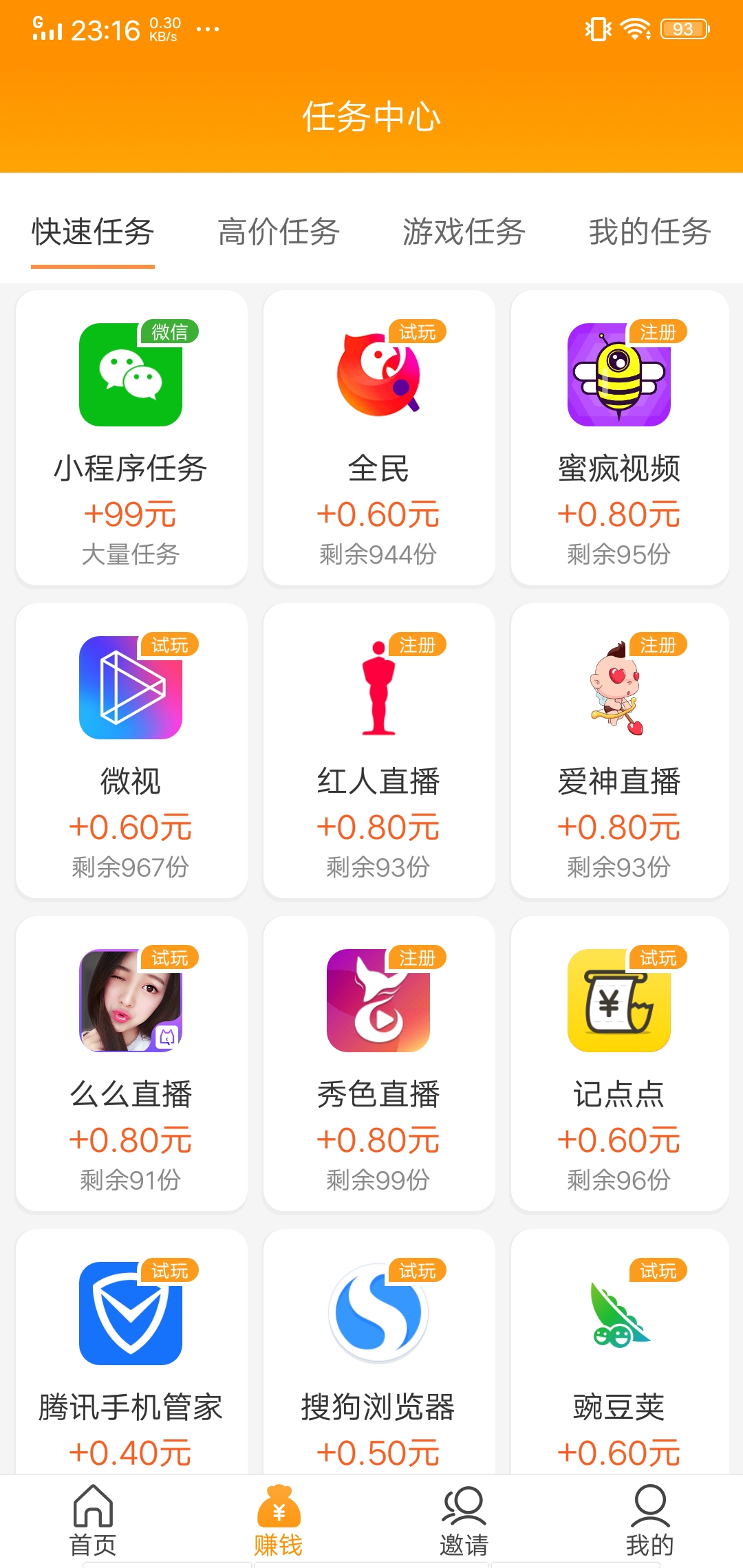
Task: Open the 我的任务 tab
Action: click(x=649, y=232)
